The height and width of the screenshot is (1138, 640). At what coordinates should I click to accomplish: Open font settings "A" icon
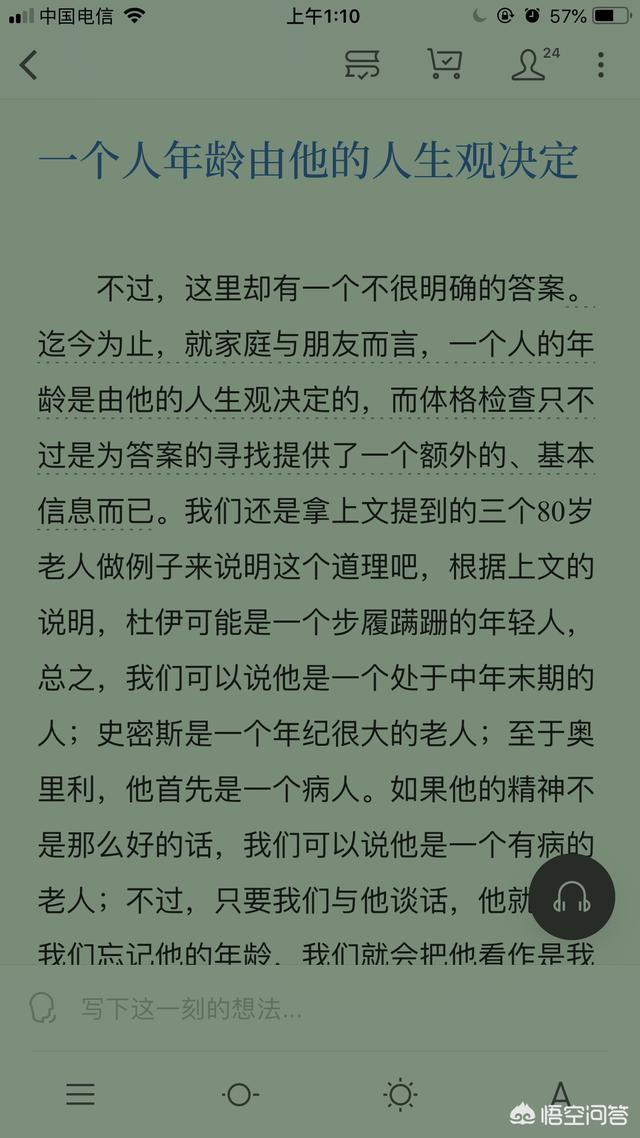point(561,1094)
